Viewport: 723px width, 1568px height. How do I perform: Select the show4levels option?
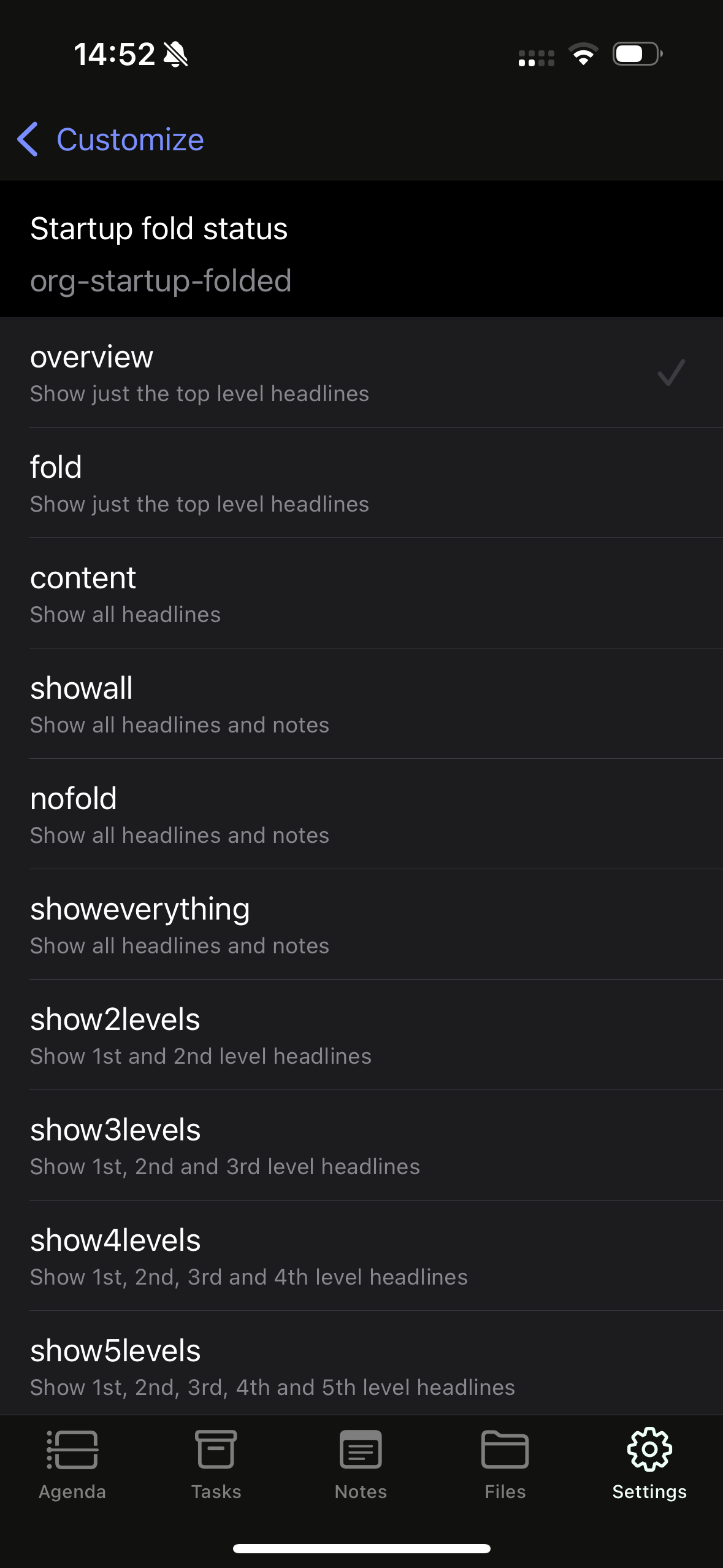pos(361,1256)
